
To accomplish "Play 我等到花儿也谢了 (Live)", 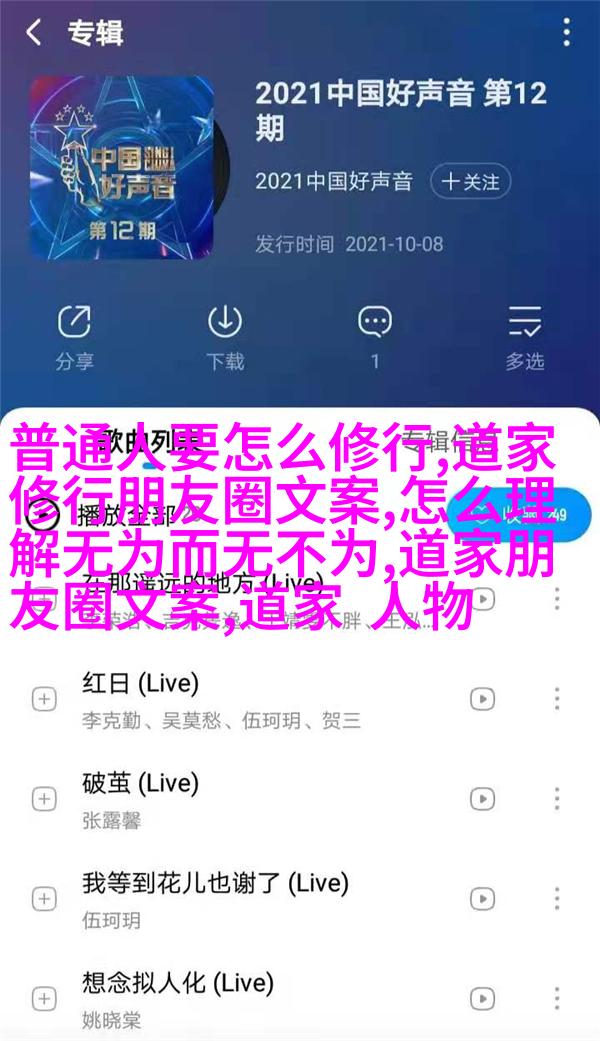I will 250,899.
